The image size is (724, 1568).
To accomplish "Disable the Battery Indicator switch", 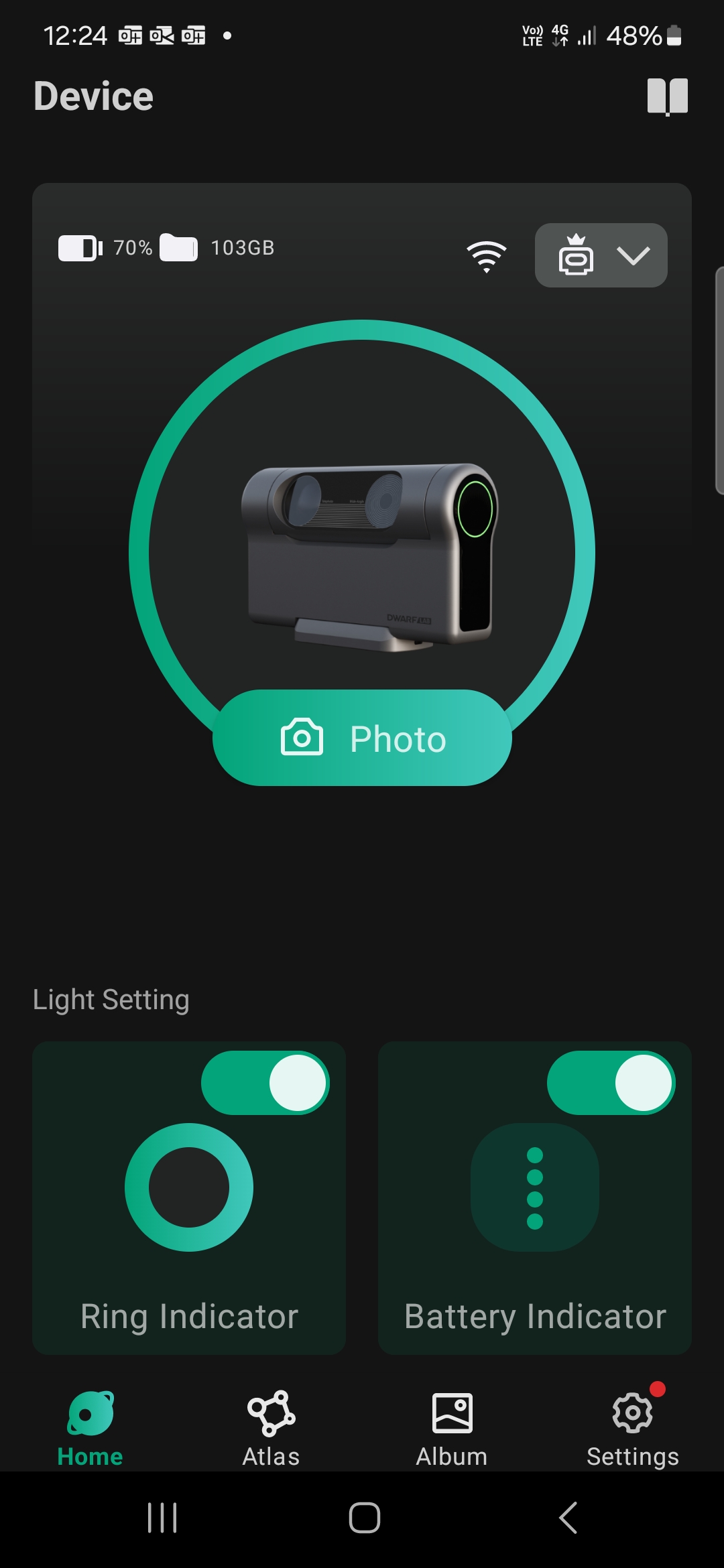I will pyautogui.click(x=611, y=1083).
